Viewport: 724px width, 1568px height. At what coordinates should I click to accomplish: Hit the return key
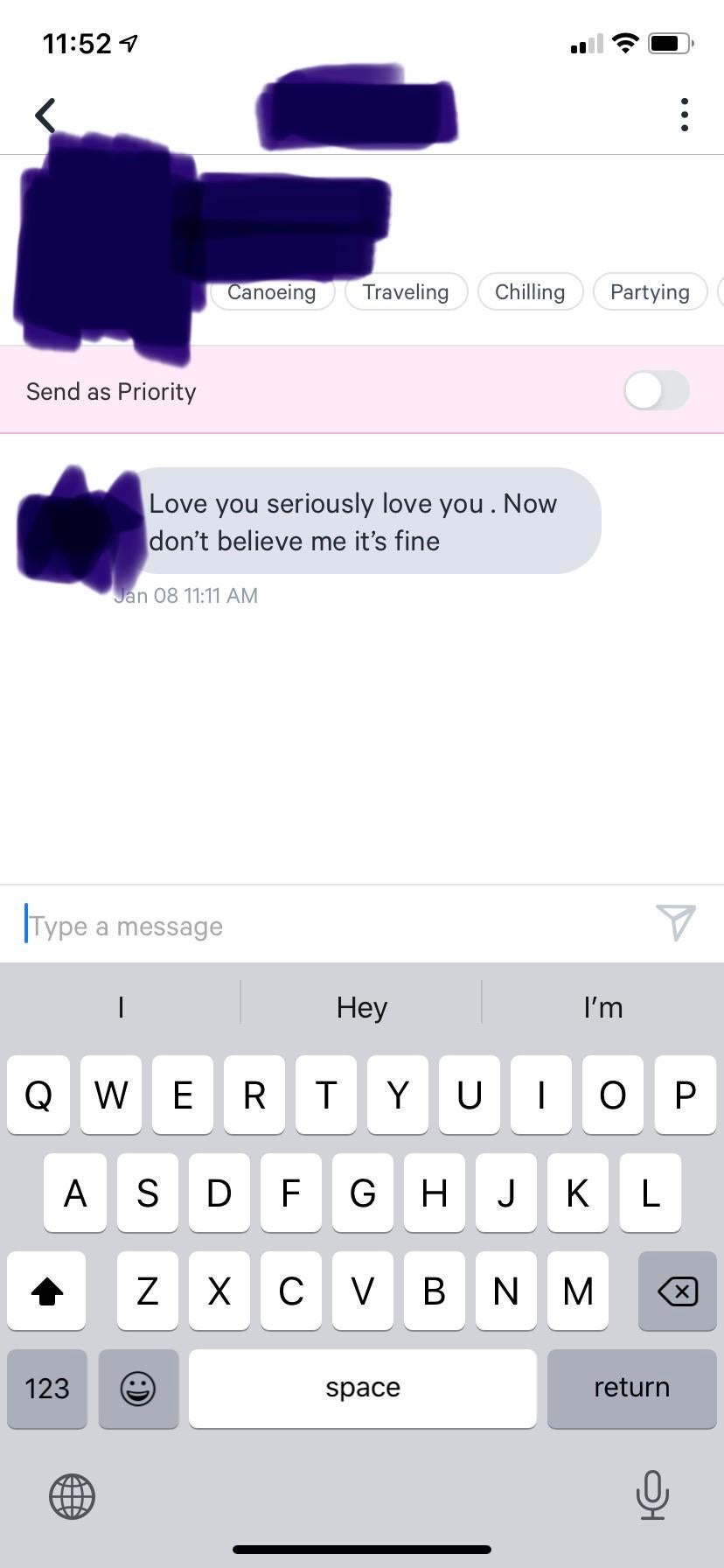pos(631,1388)
